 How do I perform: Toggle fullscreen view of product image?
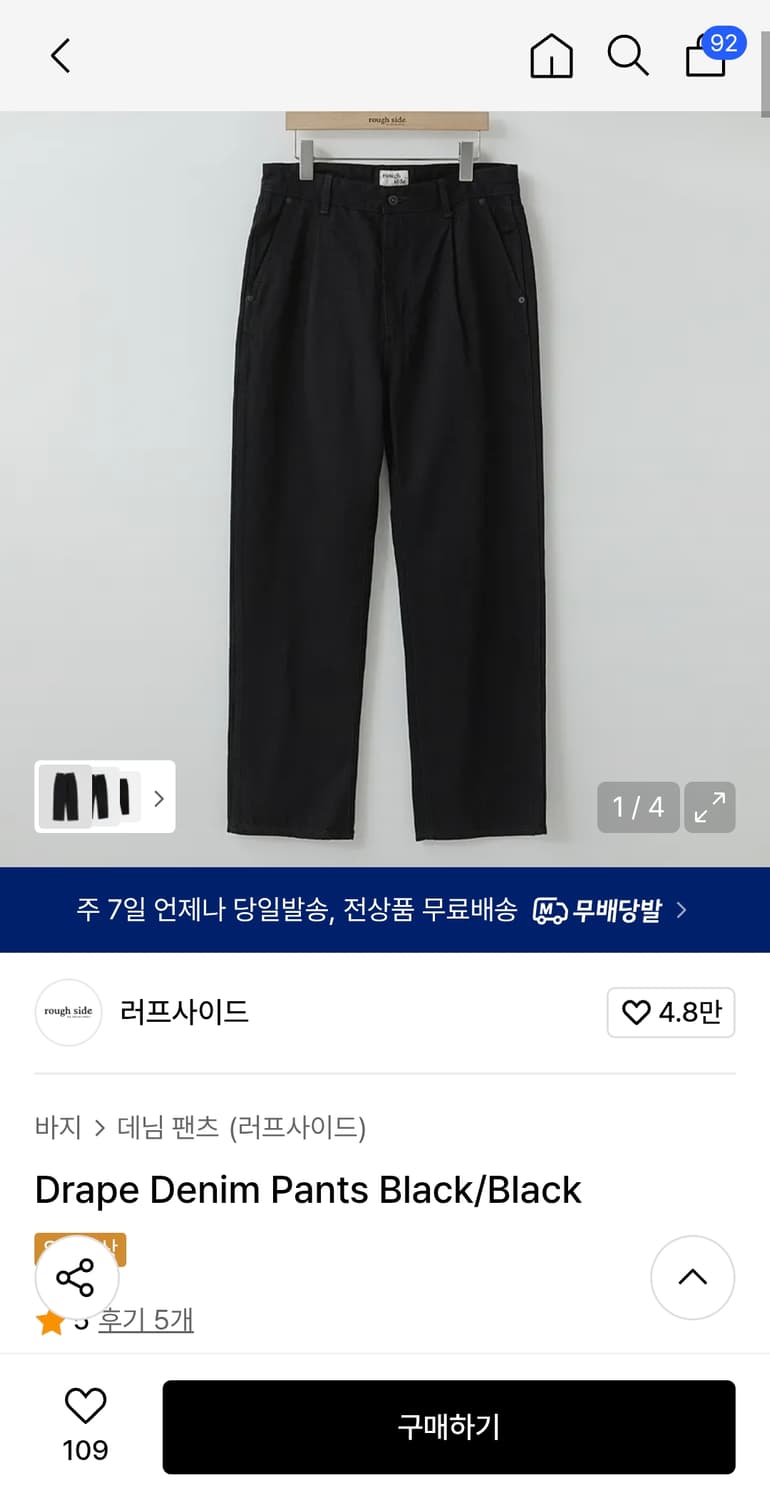tap(710, 807)
